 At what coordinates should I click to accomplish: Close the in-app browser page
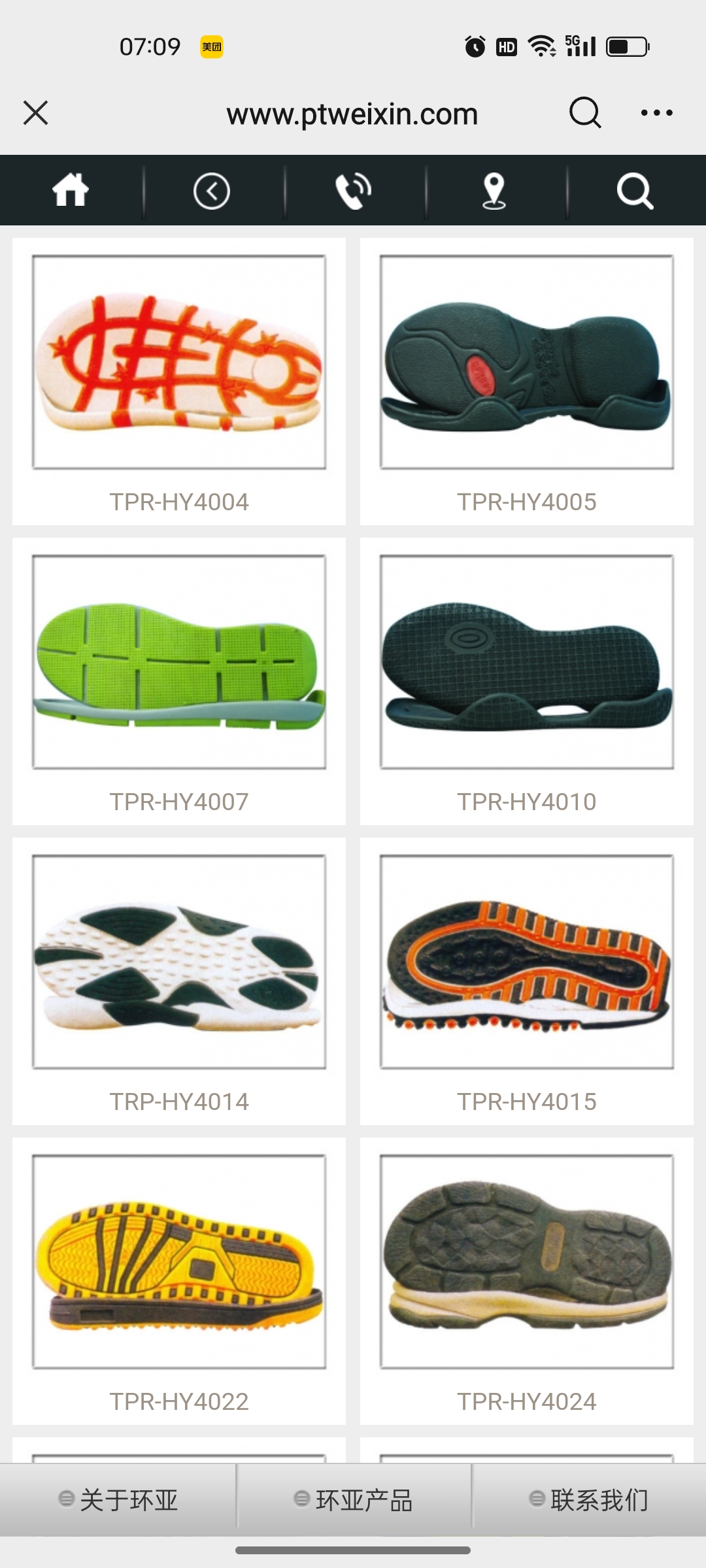point(36,113)
